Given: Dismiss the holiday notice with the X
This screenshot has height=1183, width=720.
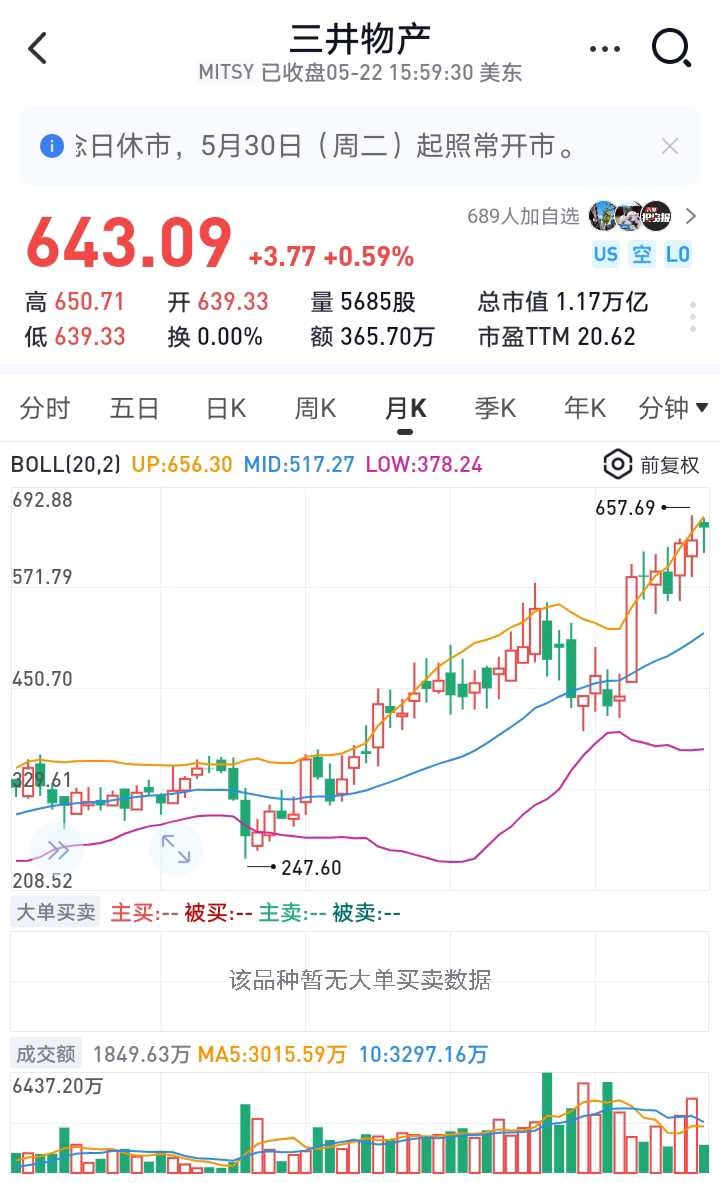Looking at the screenshot, I should tap(670, 145).
